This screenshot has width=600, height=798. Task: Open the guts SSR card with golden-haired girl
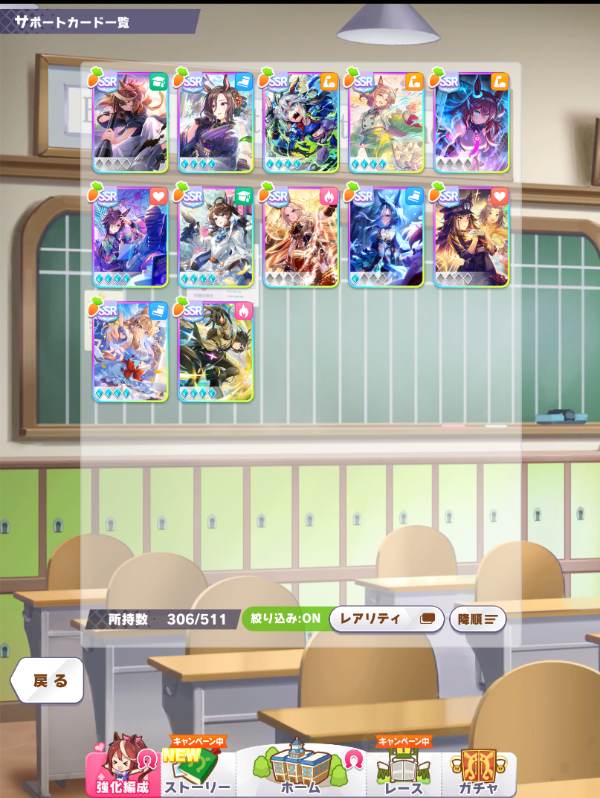[x=301, y=237]
